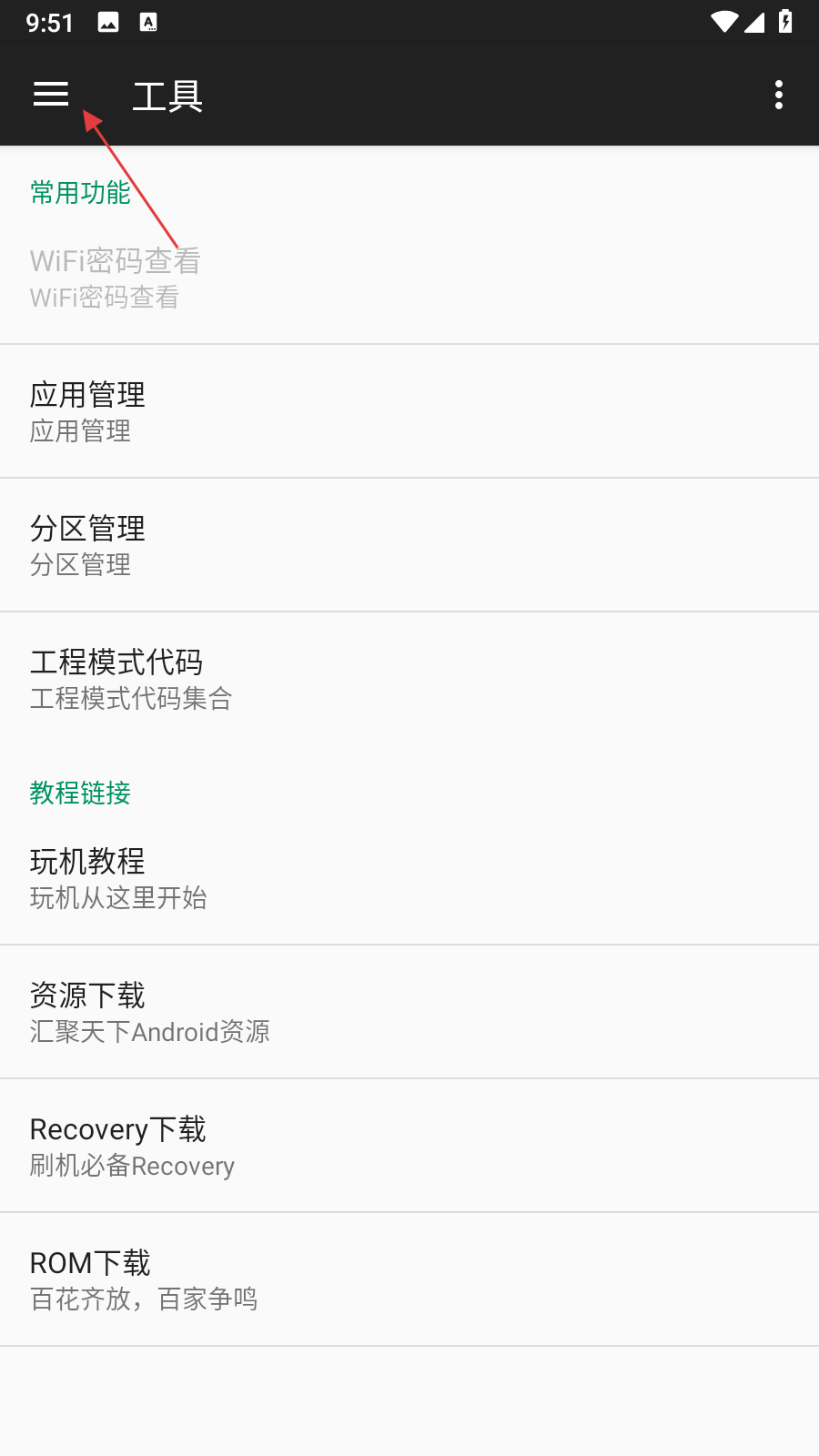Viewport: 819px width, 1456px height.
Task: Tap the WiFi status icon
Action: point(723,22)
